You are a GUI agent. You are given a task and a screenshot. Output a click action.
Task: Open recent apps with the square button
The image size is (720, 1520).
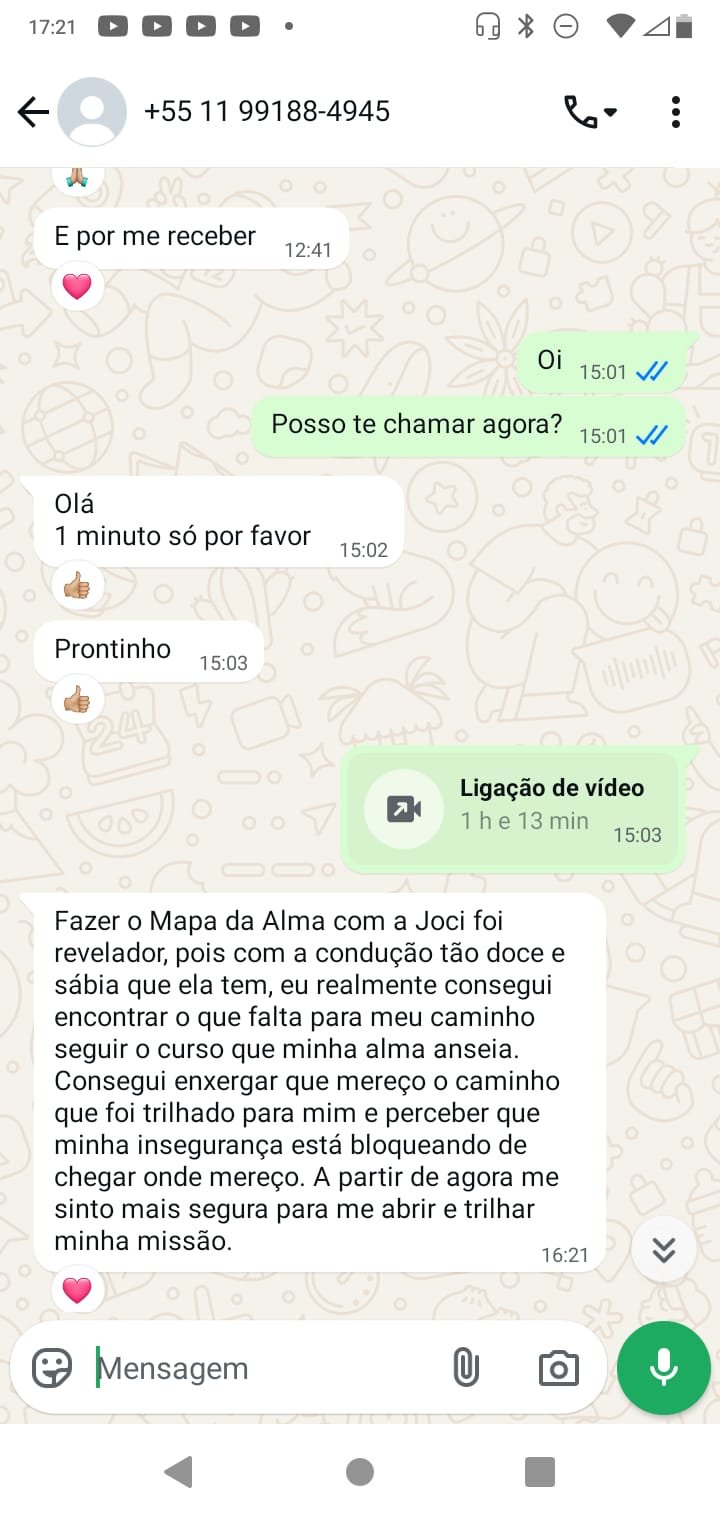[540, 1471]
